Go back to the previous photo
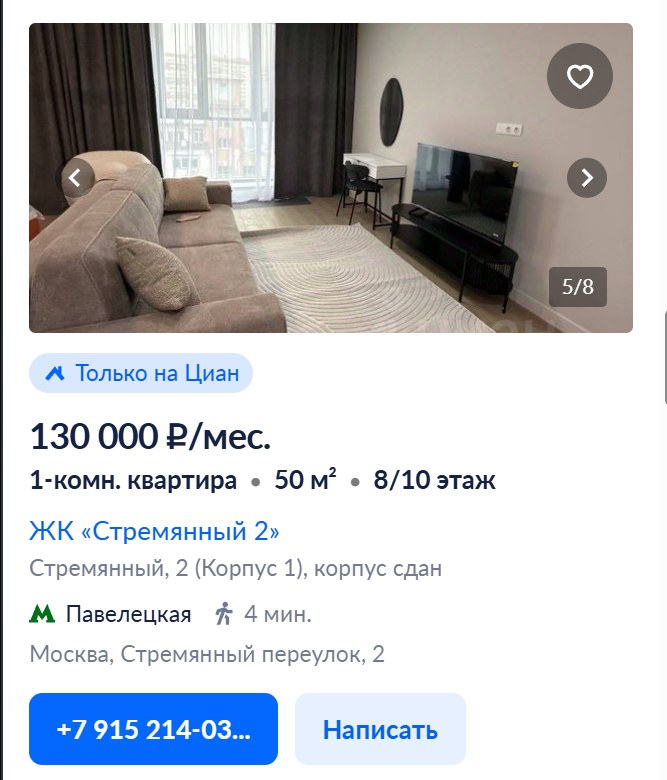Viewport: 667px width, 780px height. coord(75,178)
